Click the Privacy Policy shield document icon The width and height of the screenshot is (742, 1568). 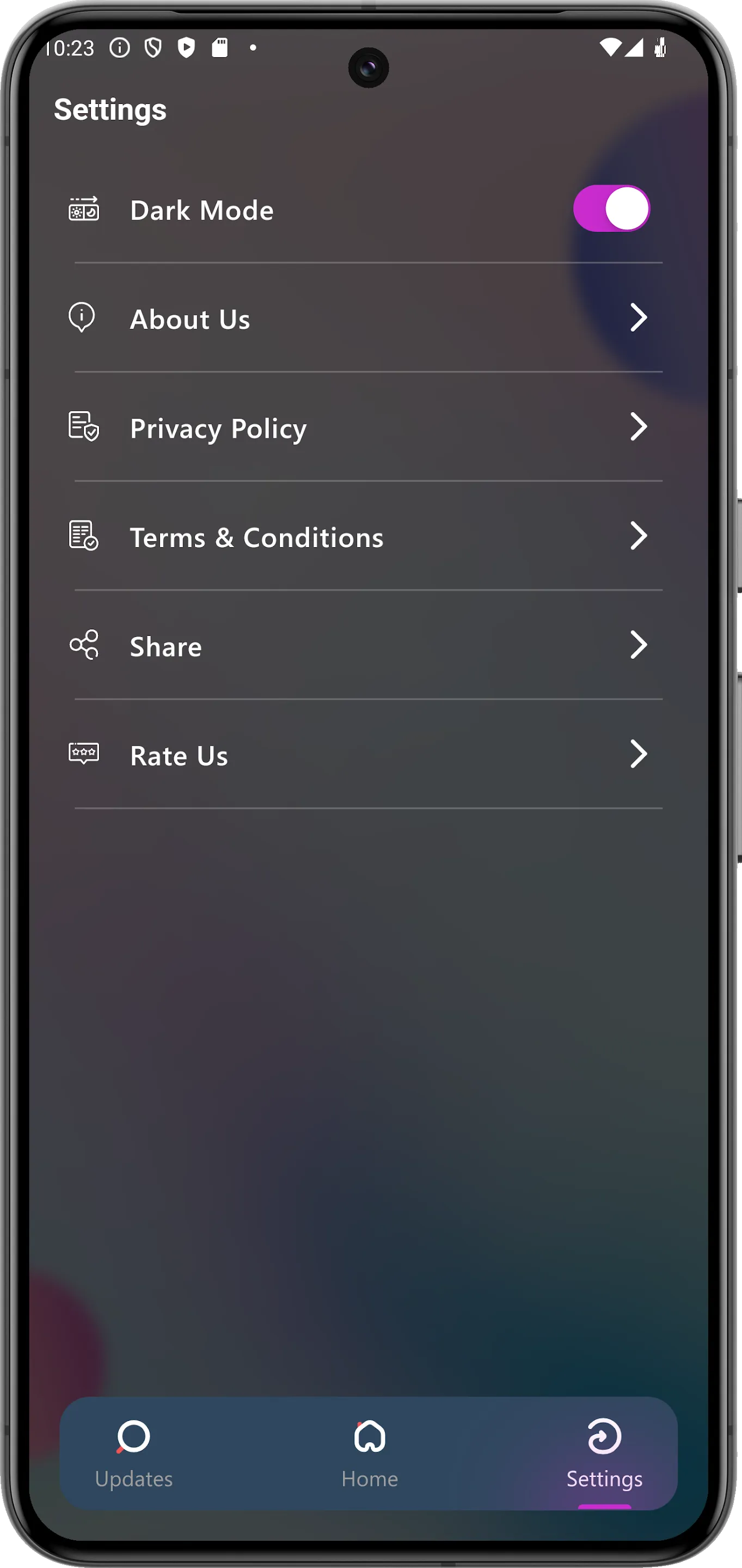(x=82, y=427)
